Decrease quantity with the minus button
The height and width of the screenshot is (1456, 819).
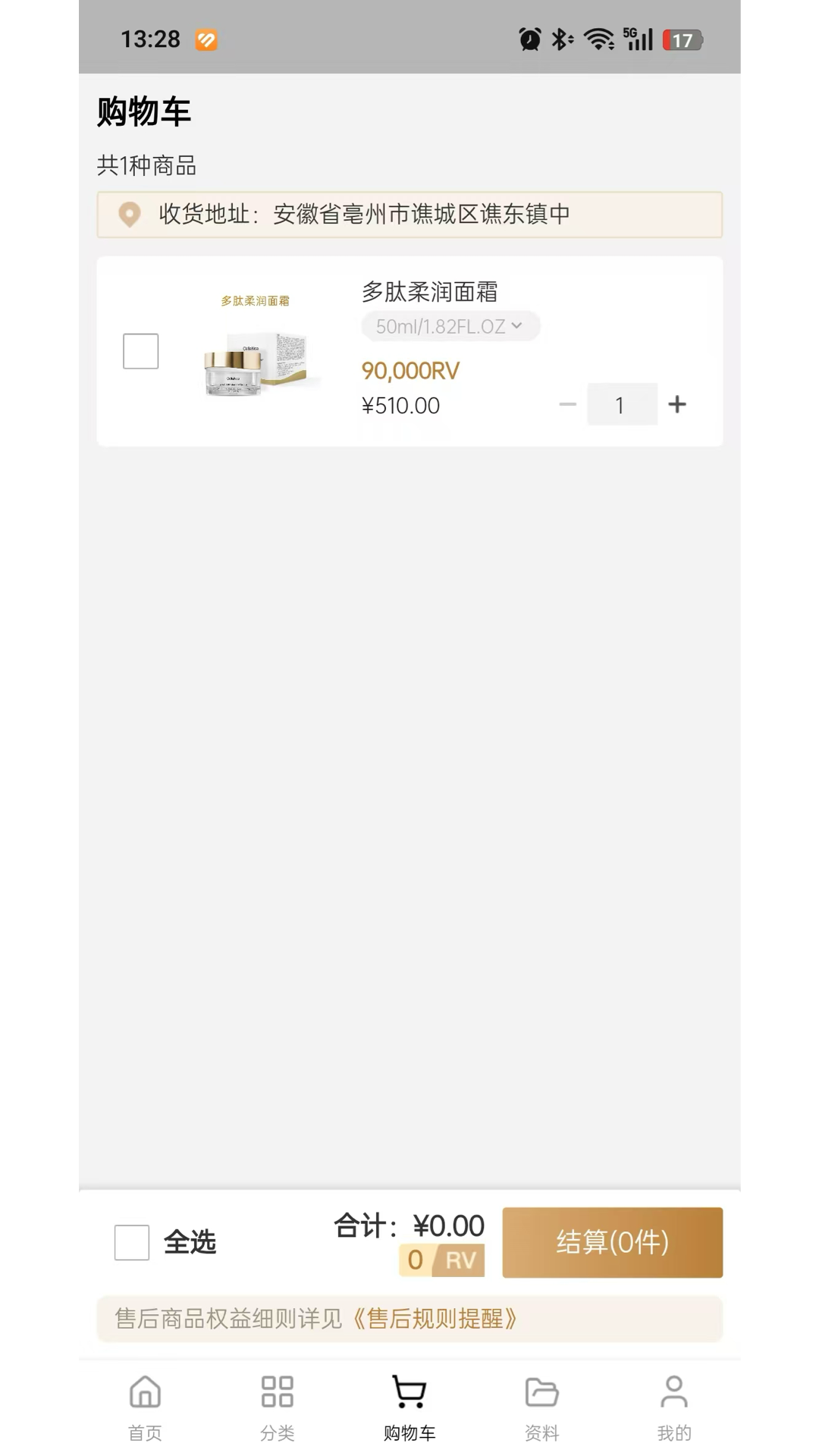[x=568, y=404]
